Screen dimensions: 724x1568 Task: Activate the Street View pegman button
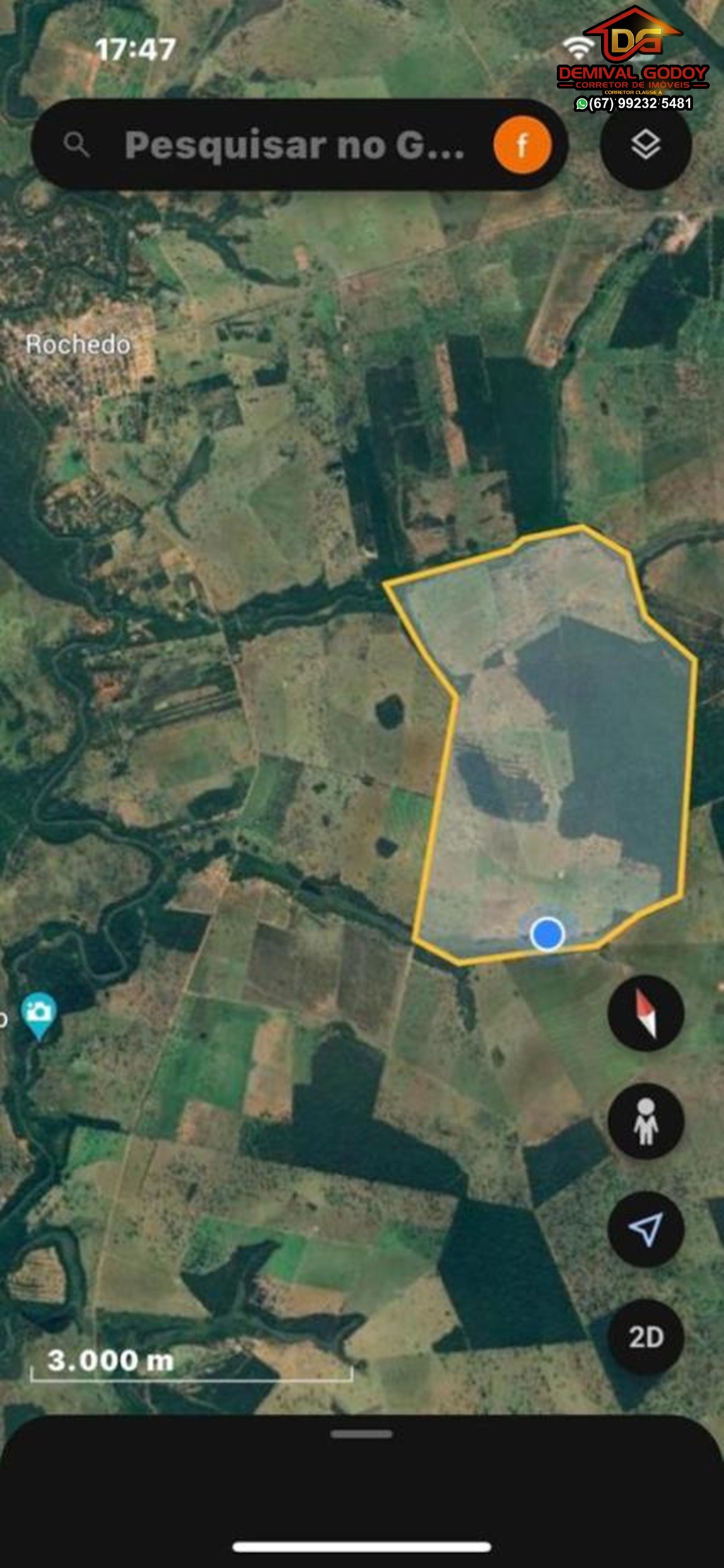coord(646,1121)
